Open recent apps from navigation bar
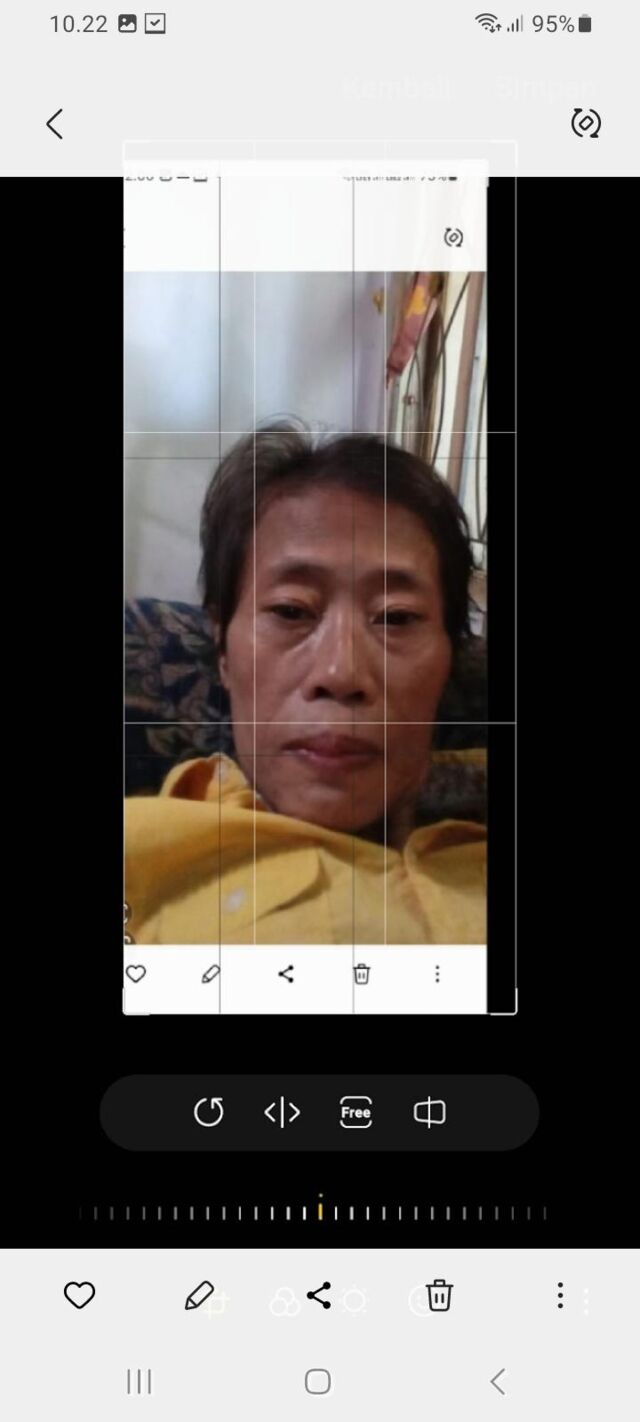This screenshot has width=640, height=1422. pos(139,1382)
